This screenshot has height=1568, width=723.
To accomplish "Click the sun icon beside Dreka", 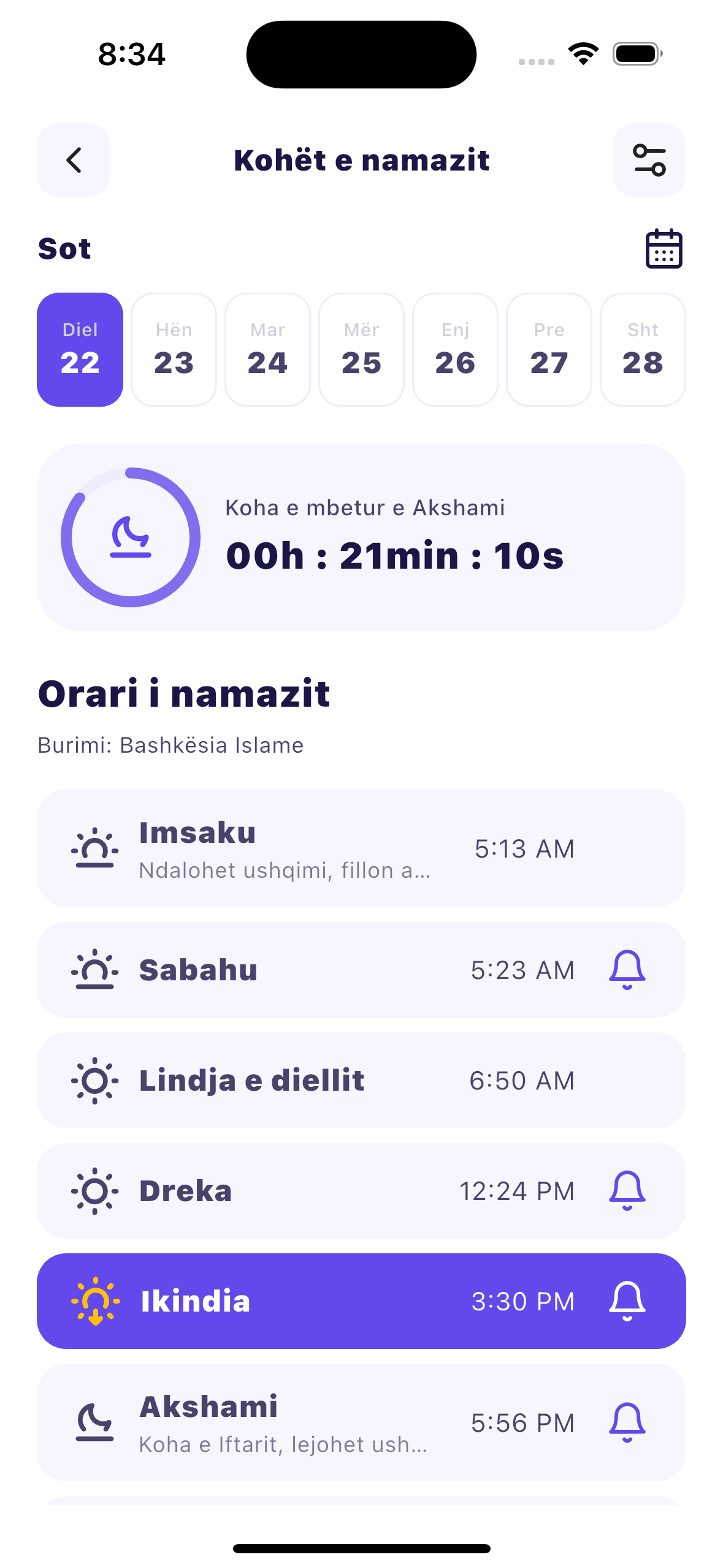I will click(94, 1191).
